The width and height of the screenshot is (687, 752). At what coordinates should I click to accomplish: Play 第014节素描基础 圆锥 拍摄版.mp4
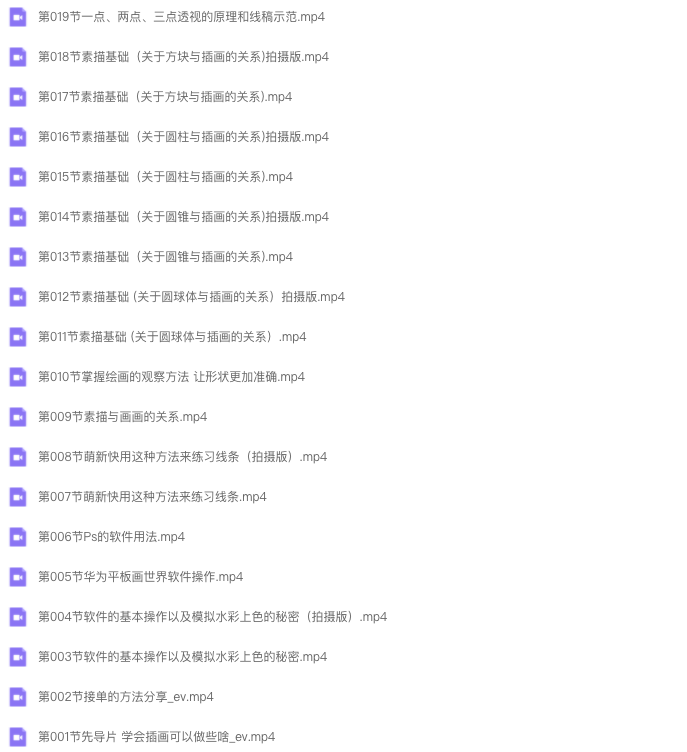coord(183,217)
